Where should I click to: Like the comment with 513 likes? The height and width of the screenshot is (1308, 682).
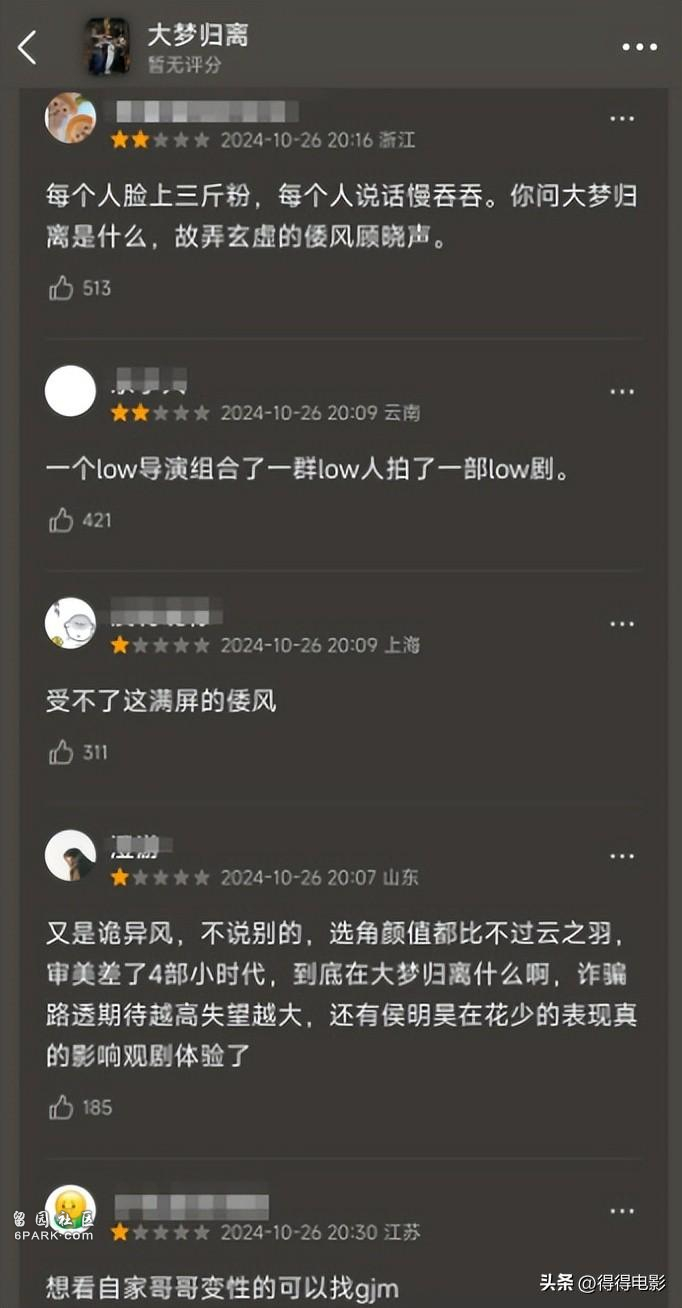pos(62,288)
